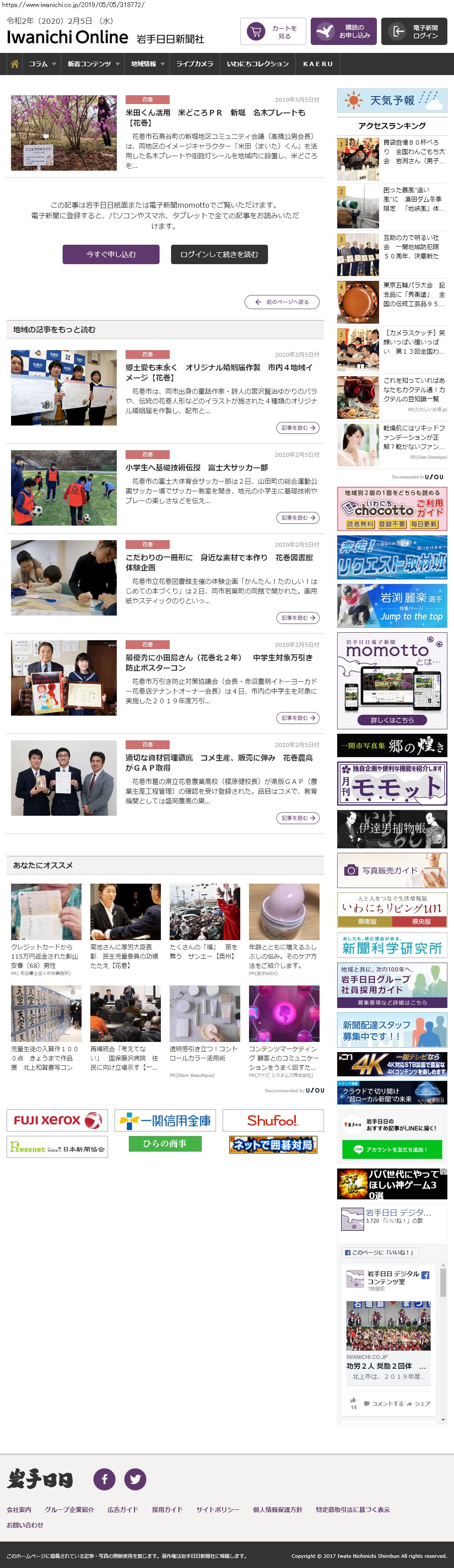Read more on 花巻図書館体験会 article

point(298,618)
